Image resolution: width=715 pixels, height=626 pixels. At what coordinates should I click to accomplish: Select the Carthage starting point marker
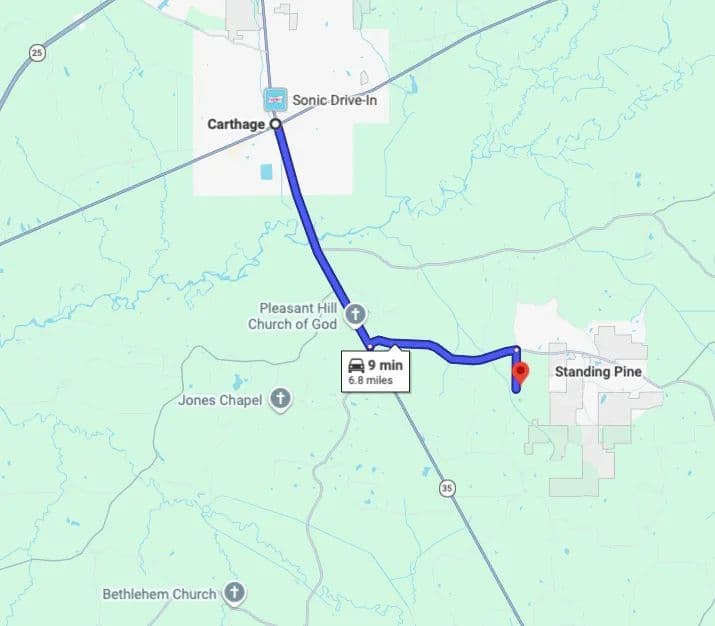coord(275,125)
